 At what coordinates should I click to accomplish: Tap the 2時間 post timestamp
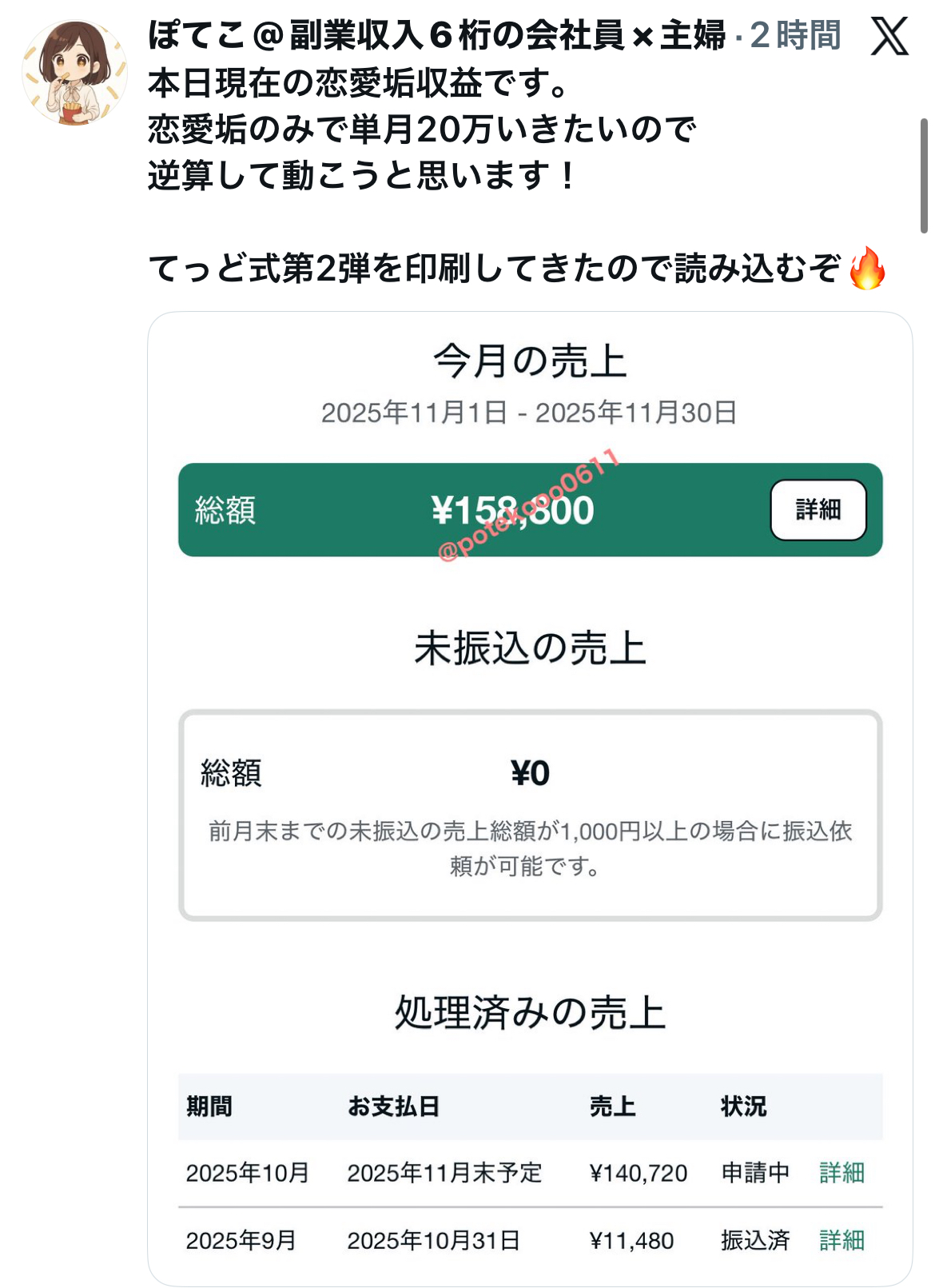pyautogui.click(x=795, y=36)
